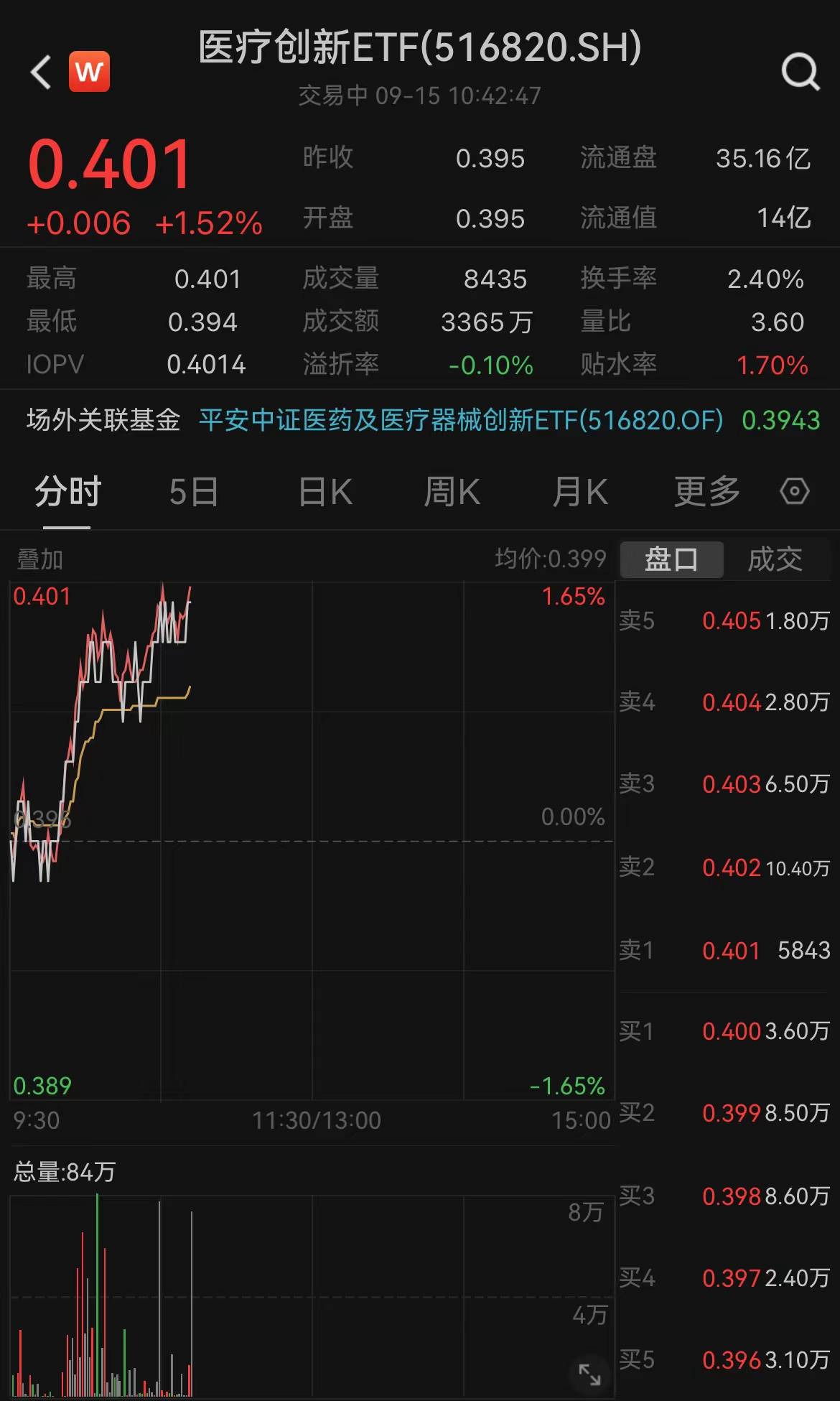The width and height of the screenshot is (840, 1401).
Task: Open the red W badge
Action: 90,72
